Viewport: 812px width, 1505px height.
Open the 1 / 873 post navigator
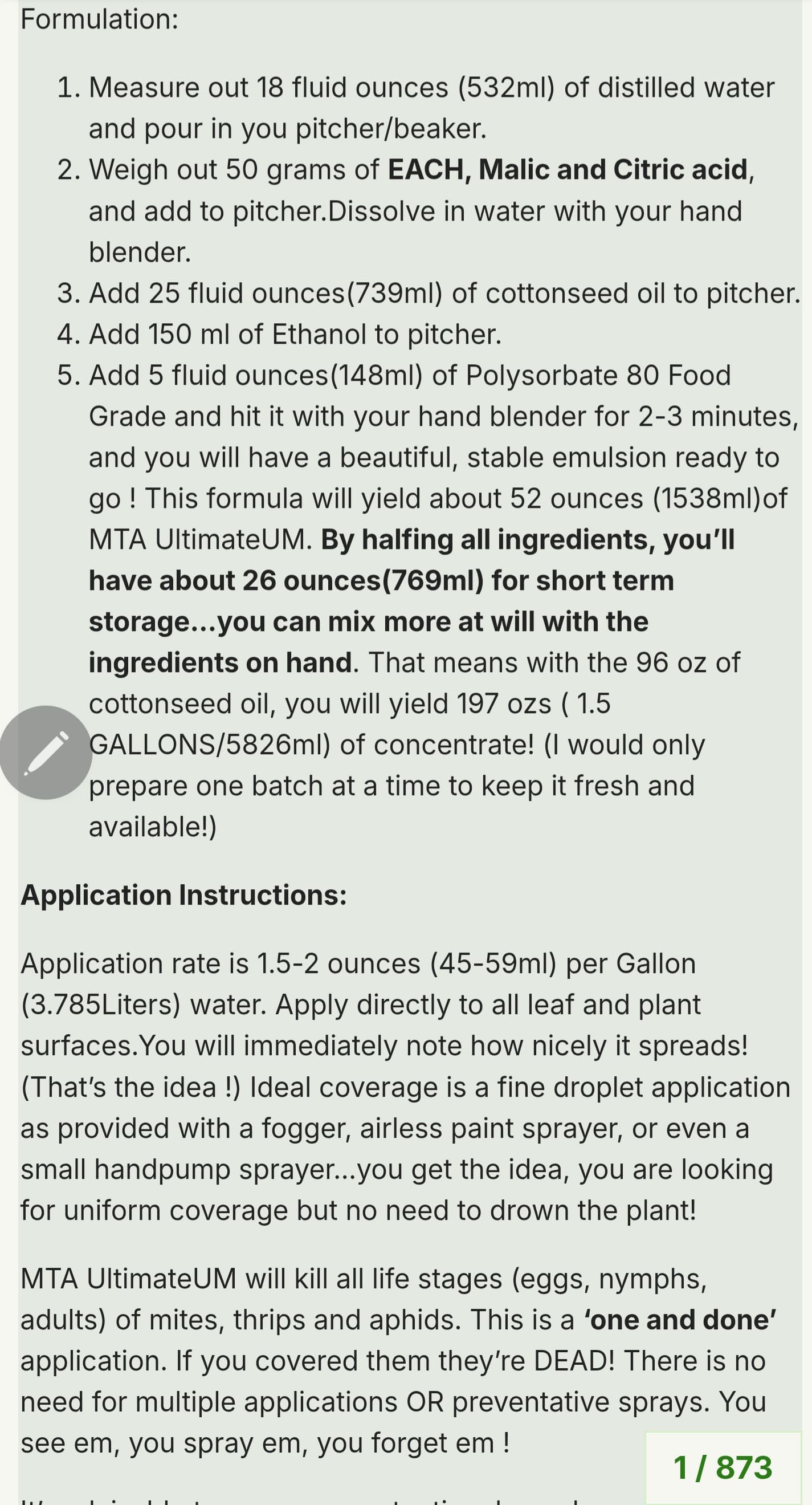point(723,1467)
